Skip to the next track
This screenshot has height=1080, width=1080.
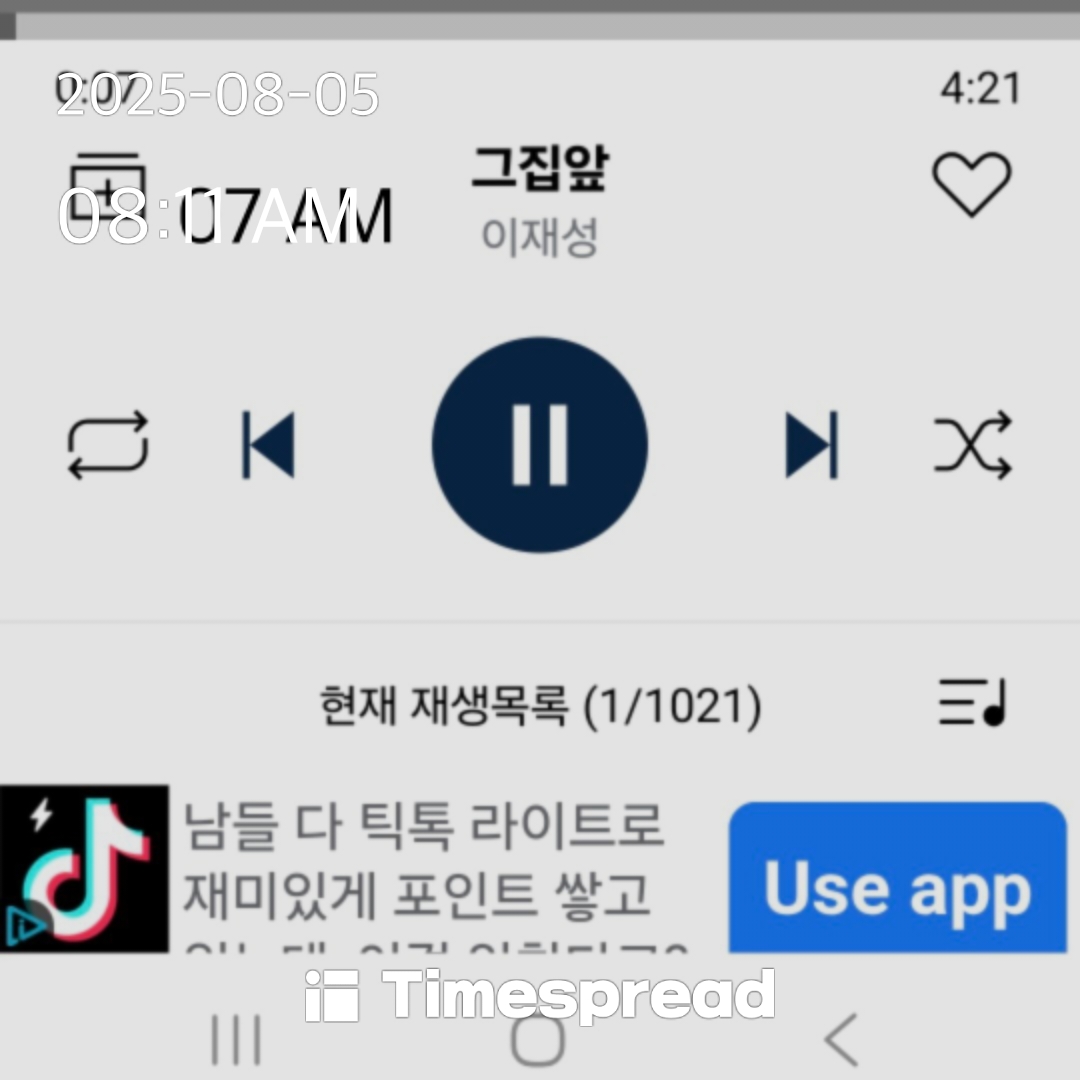click(x=810, y=445)
